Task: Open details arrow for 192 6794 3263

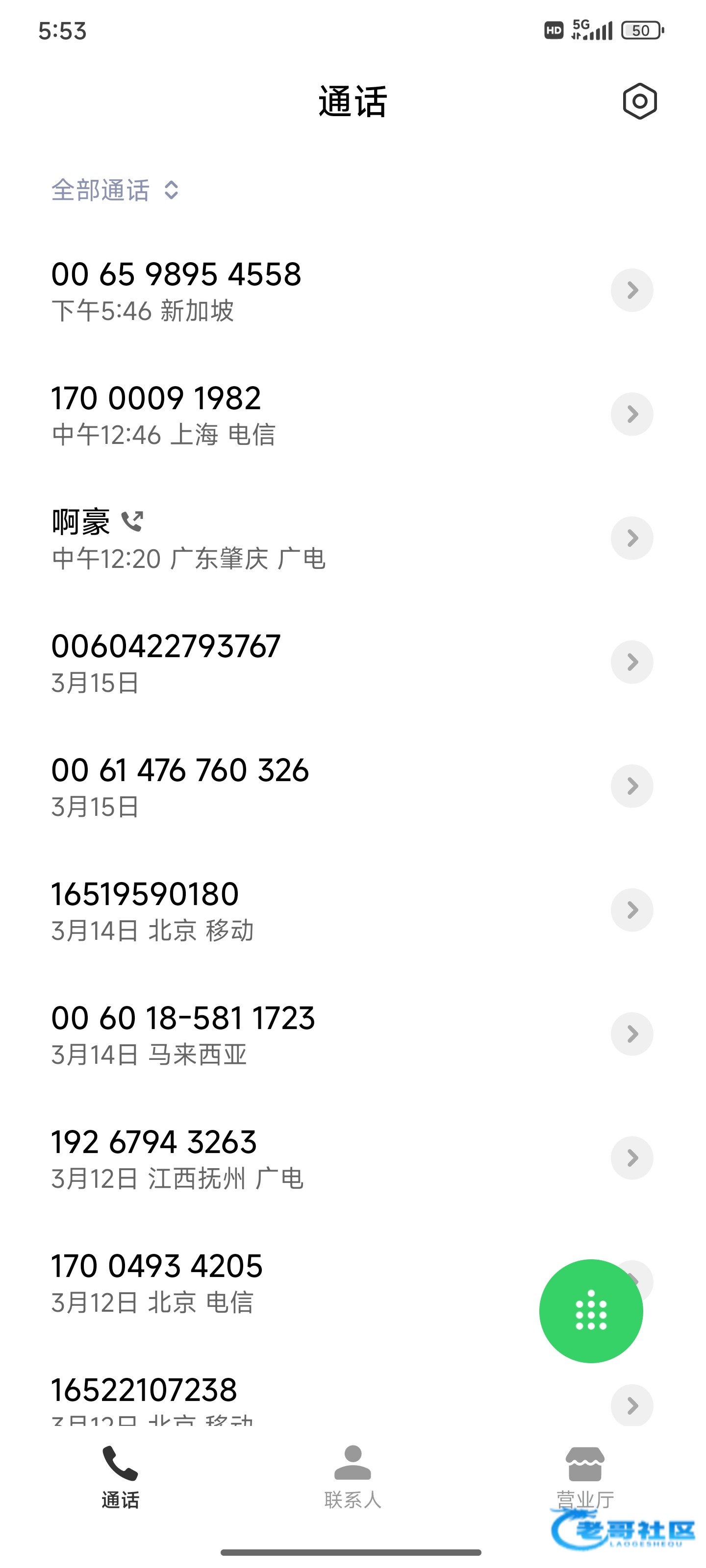Action: coord(631,1158)
